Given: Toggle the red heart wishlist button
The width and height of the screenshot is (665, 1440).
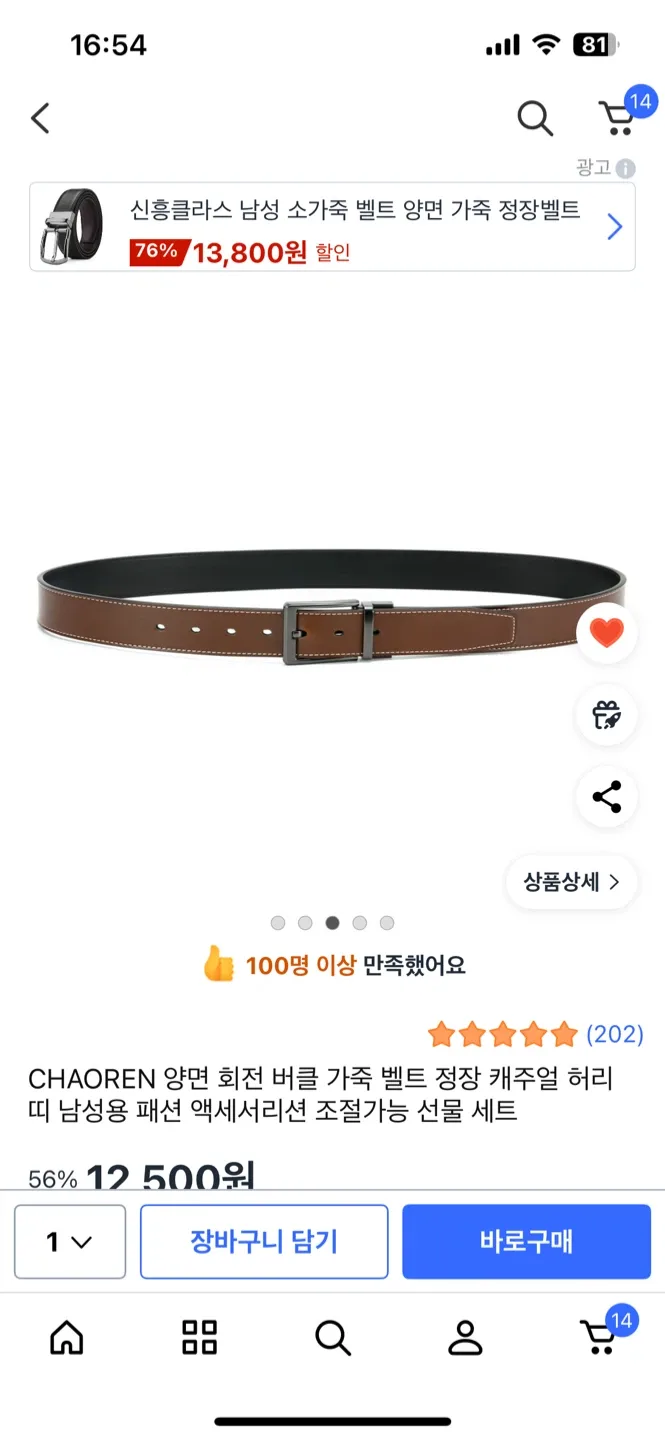Looking at the screenshot, I should (607, 633).
